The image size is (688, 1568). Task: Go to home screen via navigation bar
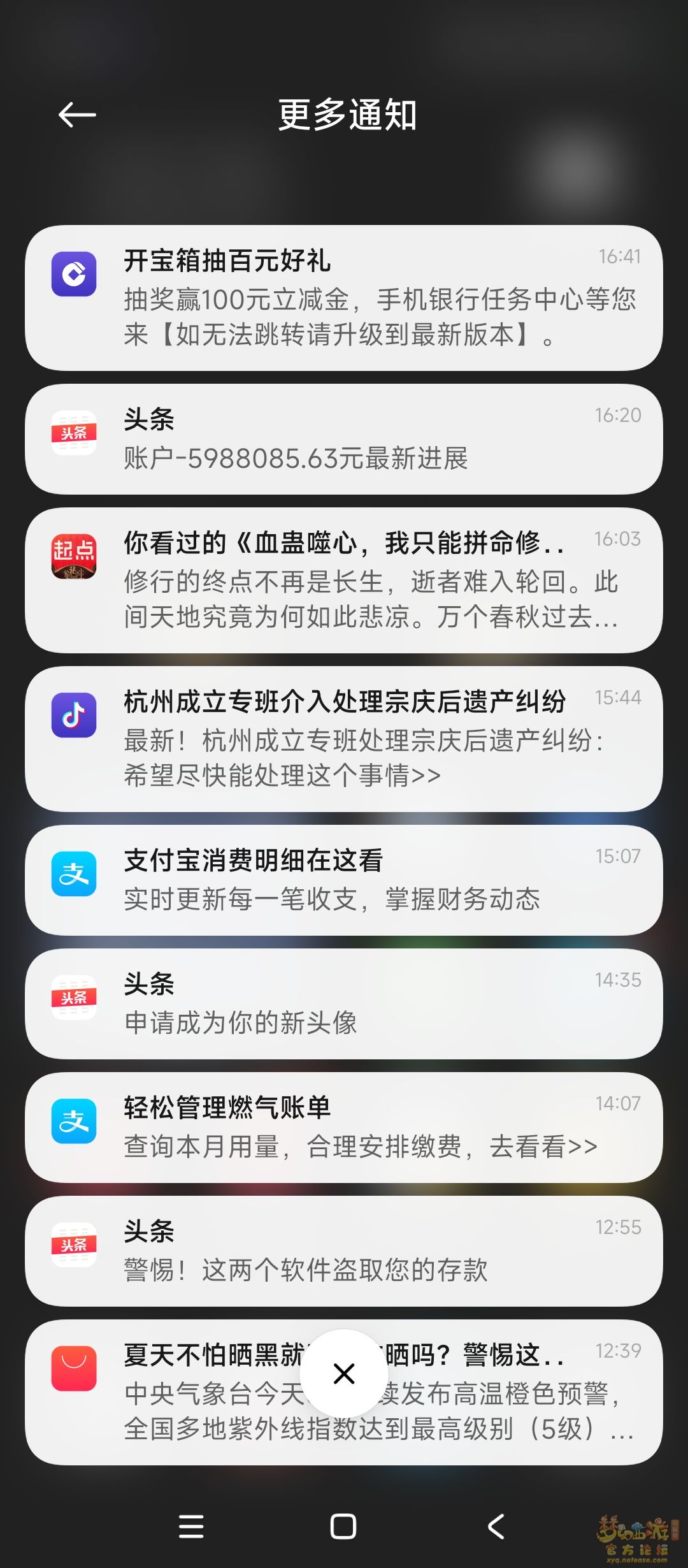point(343,1527)
